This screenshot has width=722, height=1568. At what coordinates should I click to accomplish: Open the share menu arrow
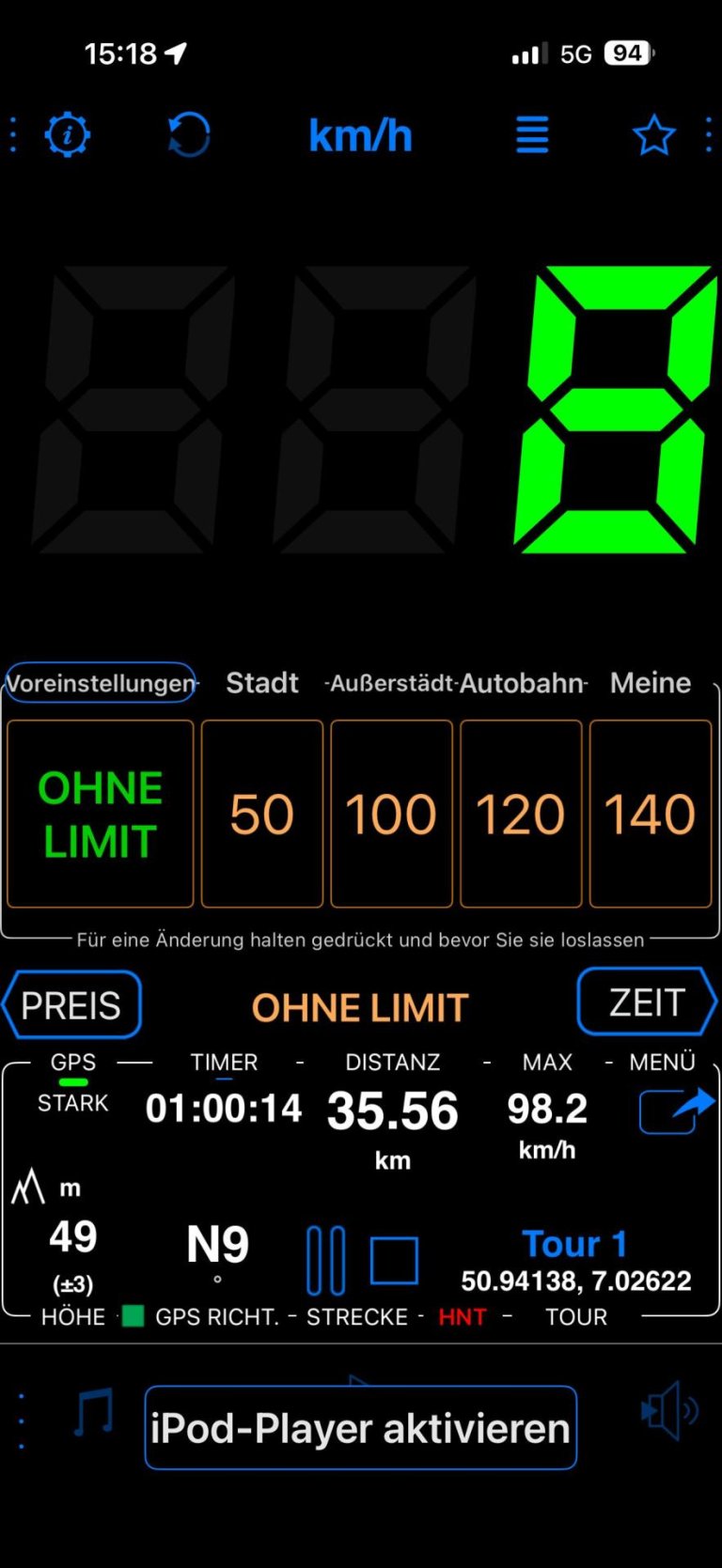pyautogui.click(x=675, y=1110)
